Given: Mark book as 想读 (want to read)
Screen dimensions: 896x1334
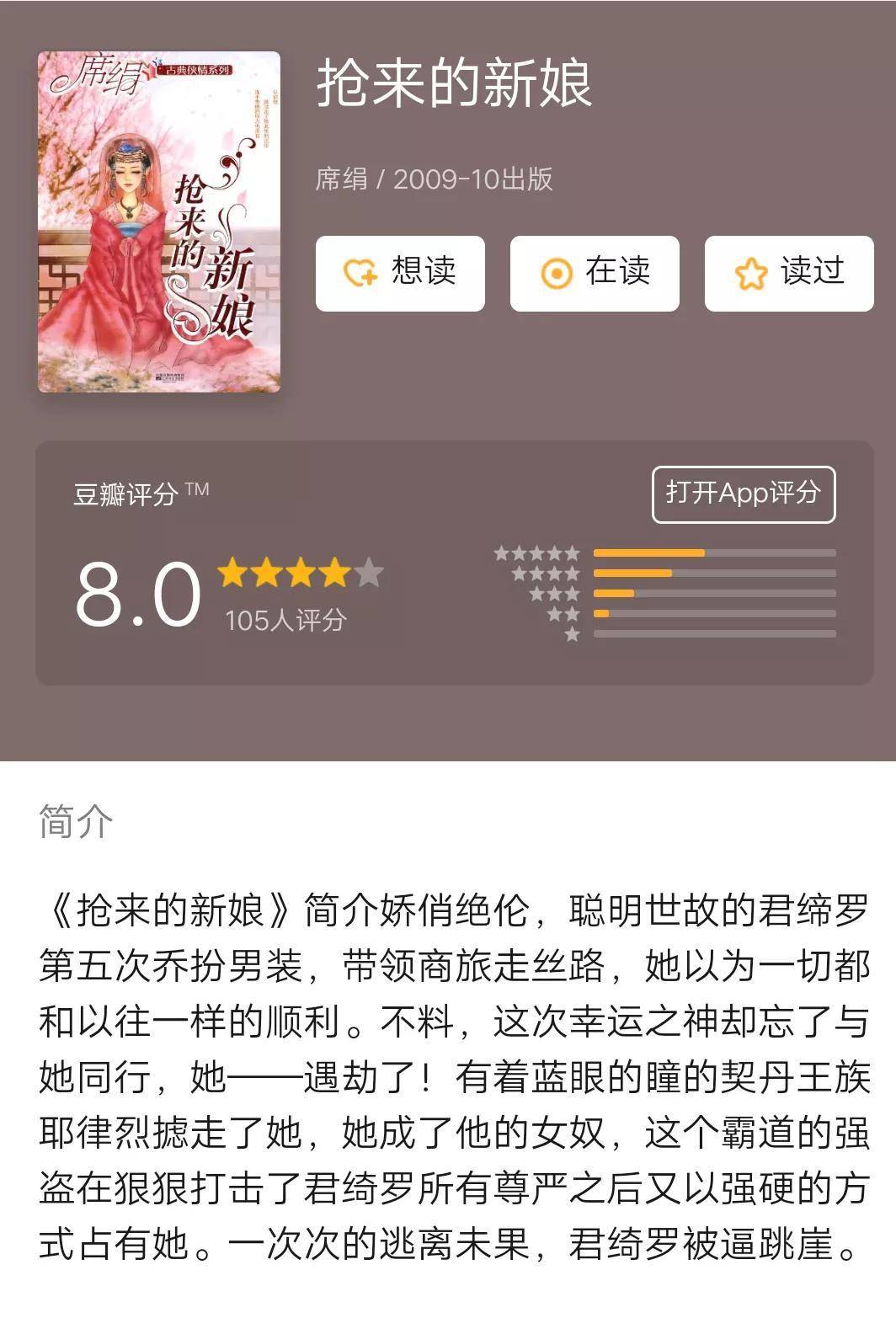Looking at the screenshot, I should 400,273.
